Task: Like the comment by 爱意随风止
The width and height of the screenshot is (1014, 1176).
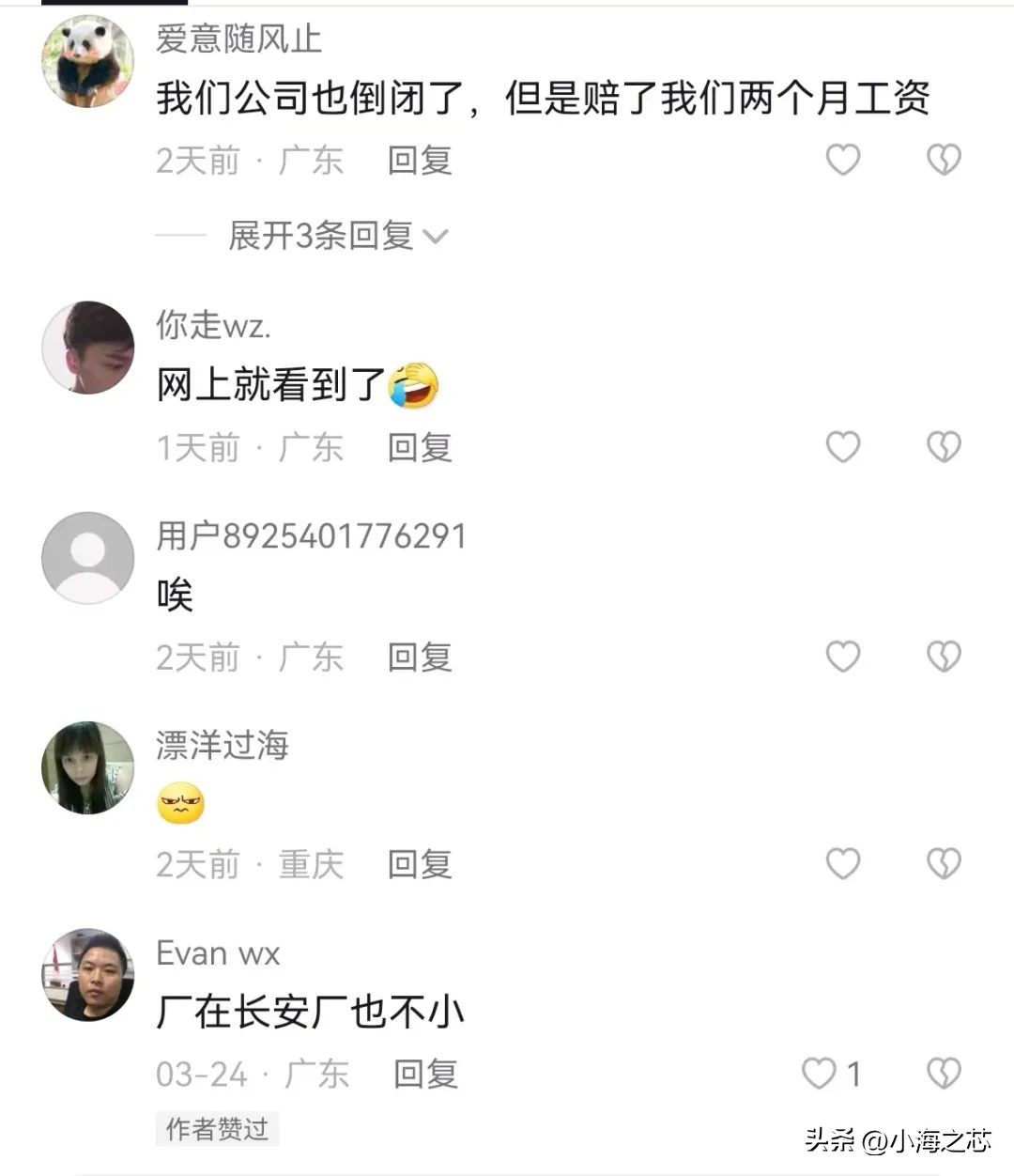Action: point(842,160)
